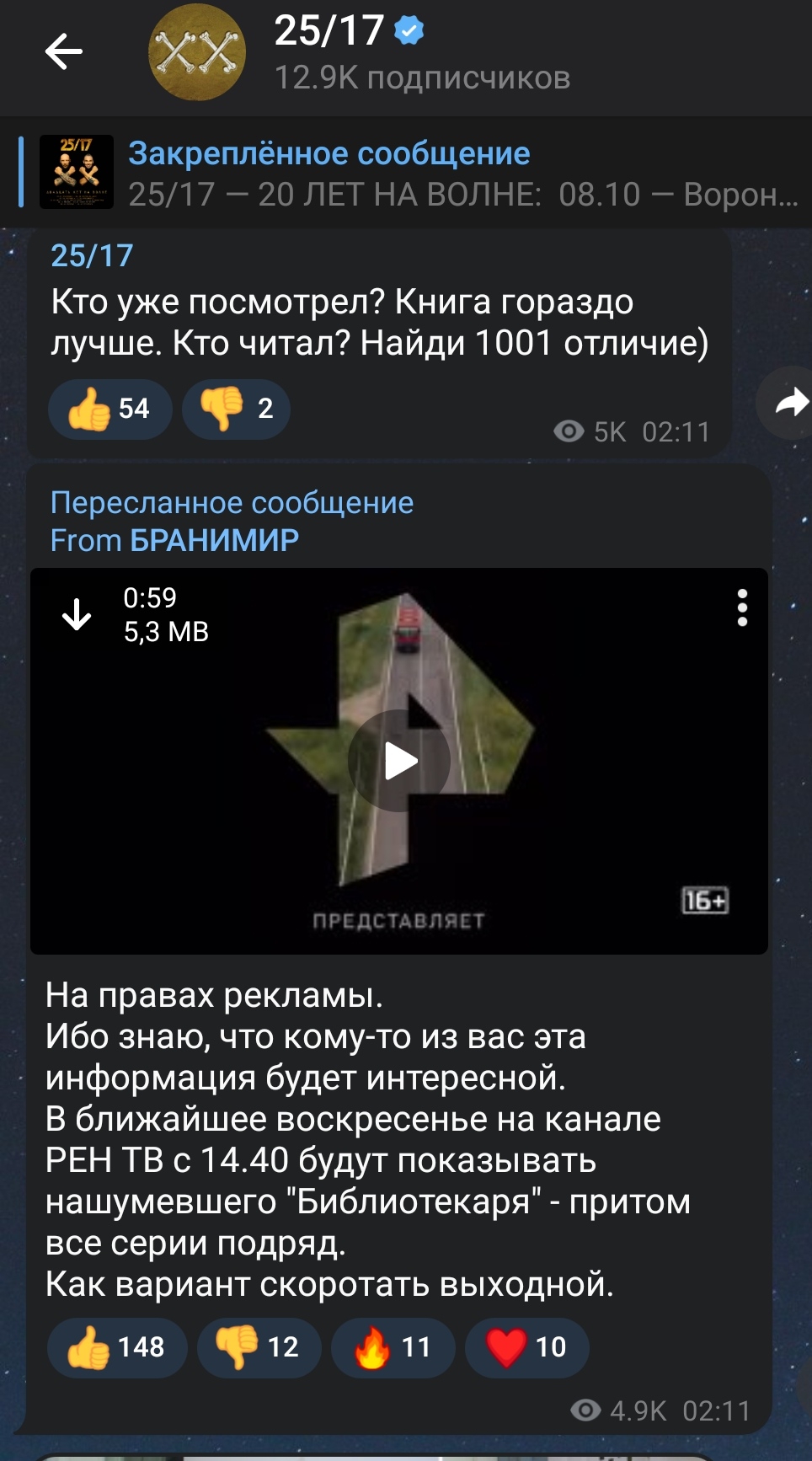Play the forwarded video
This screenshot has height=1461, width=812.
point(400,761)
